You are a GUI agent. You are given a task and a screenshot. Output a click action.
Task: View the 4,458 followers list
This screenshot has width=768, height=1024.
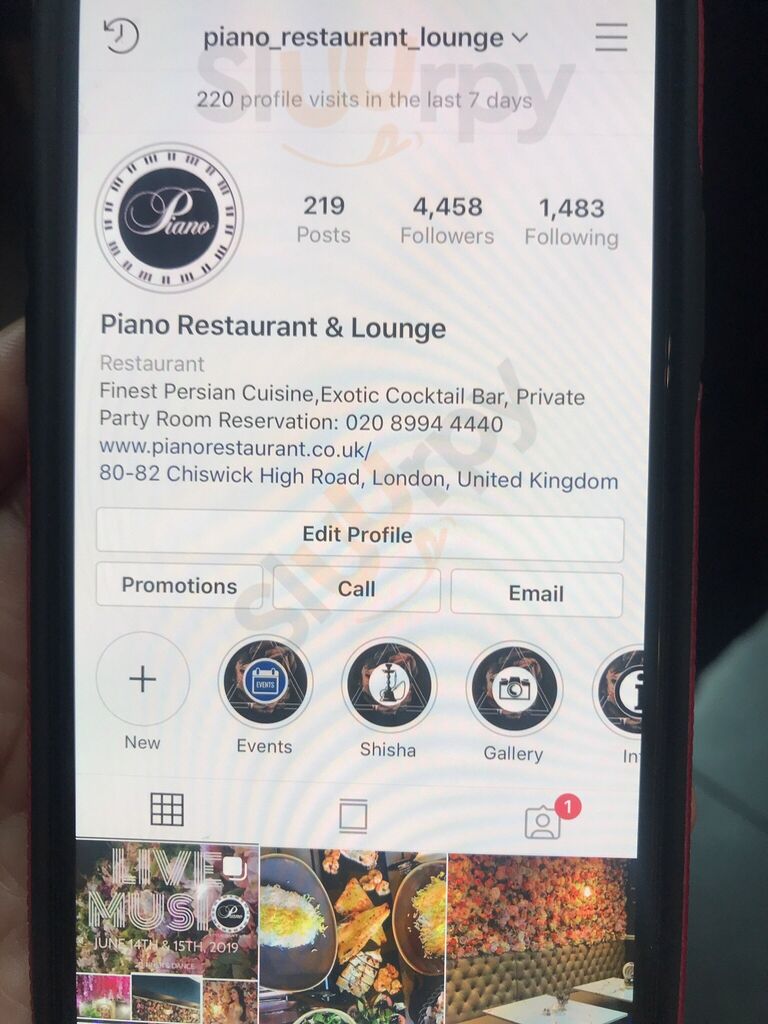pos(447,220)
